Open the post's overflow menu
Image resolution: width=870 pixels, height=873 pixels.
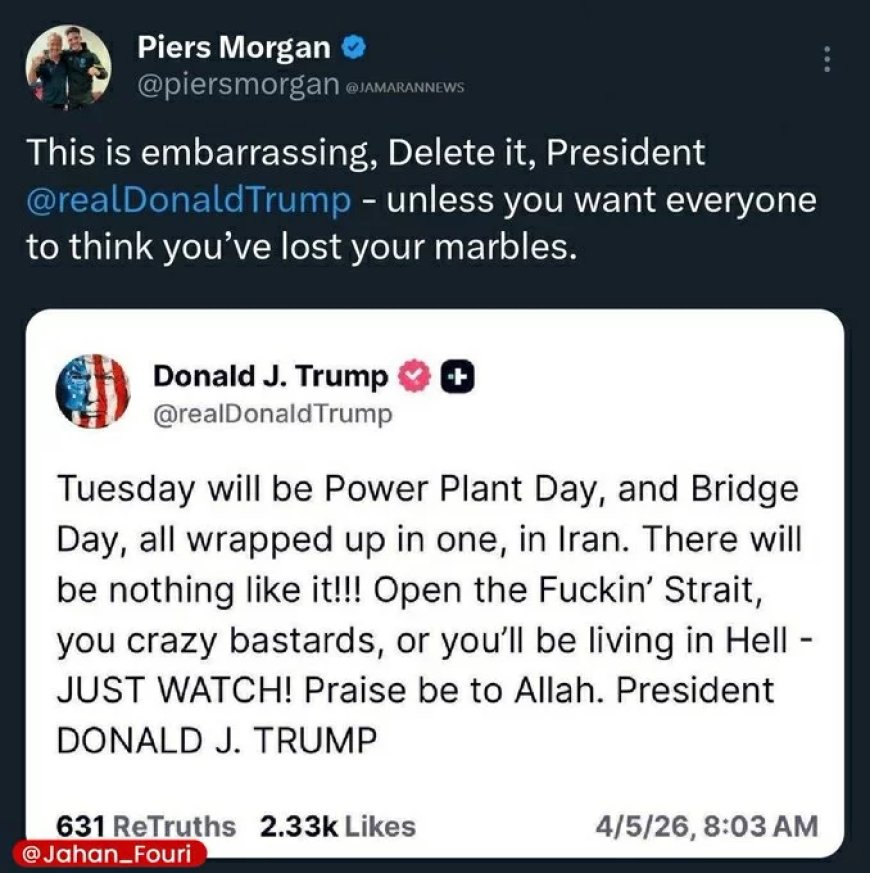827,60
